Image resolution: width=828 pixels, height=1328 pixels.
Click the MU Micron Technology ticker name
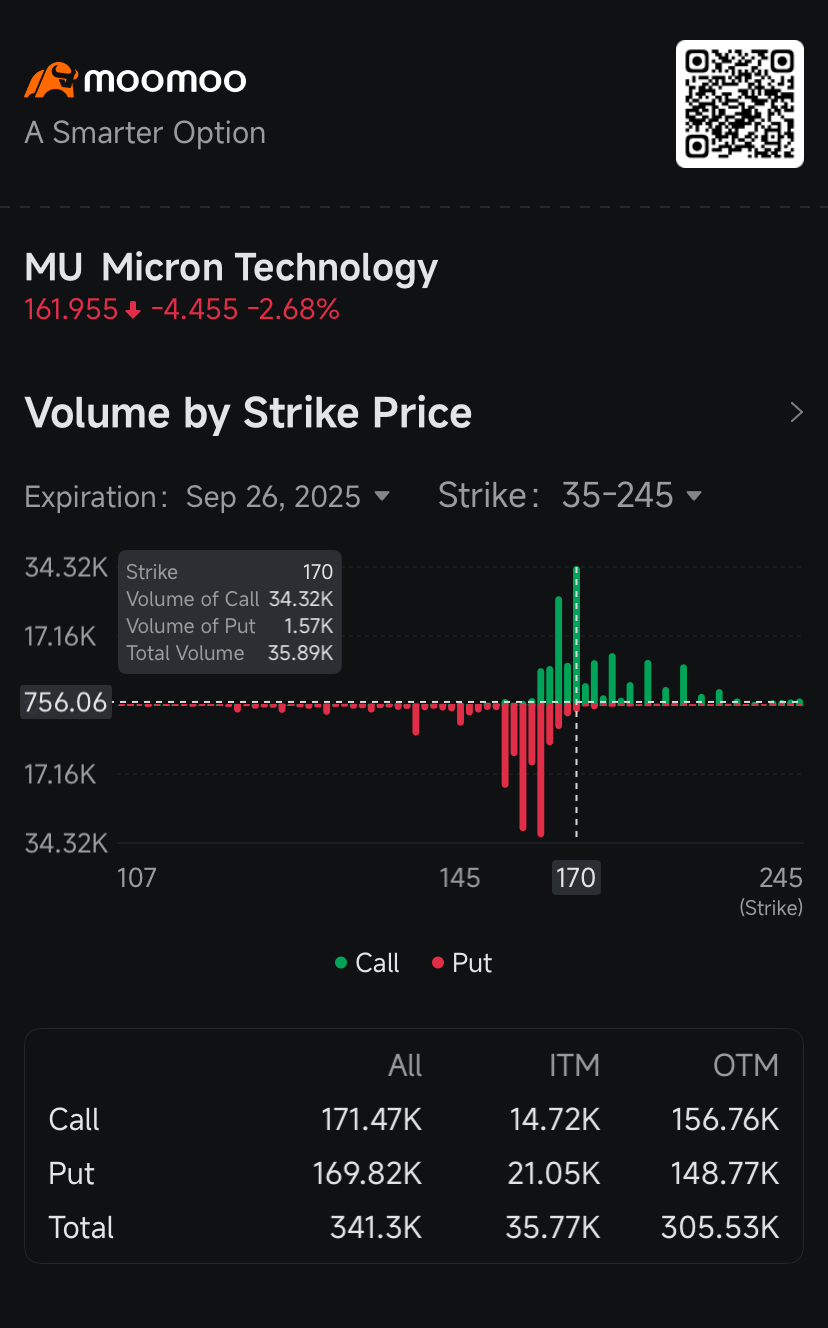(231, 267)
